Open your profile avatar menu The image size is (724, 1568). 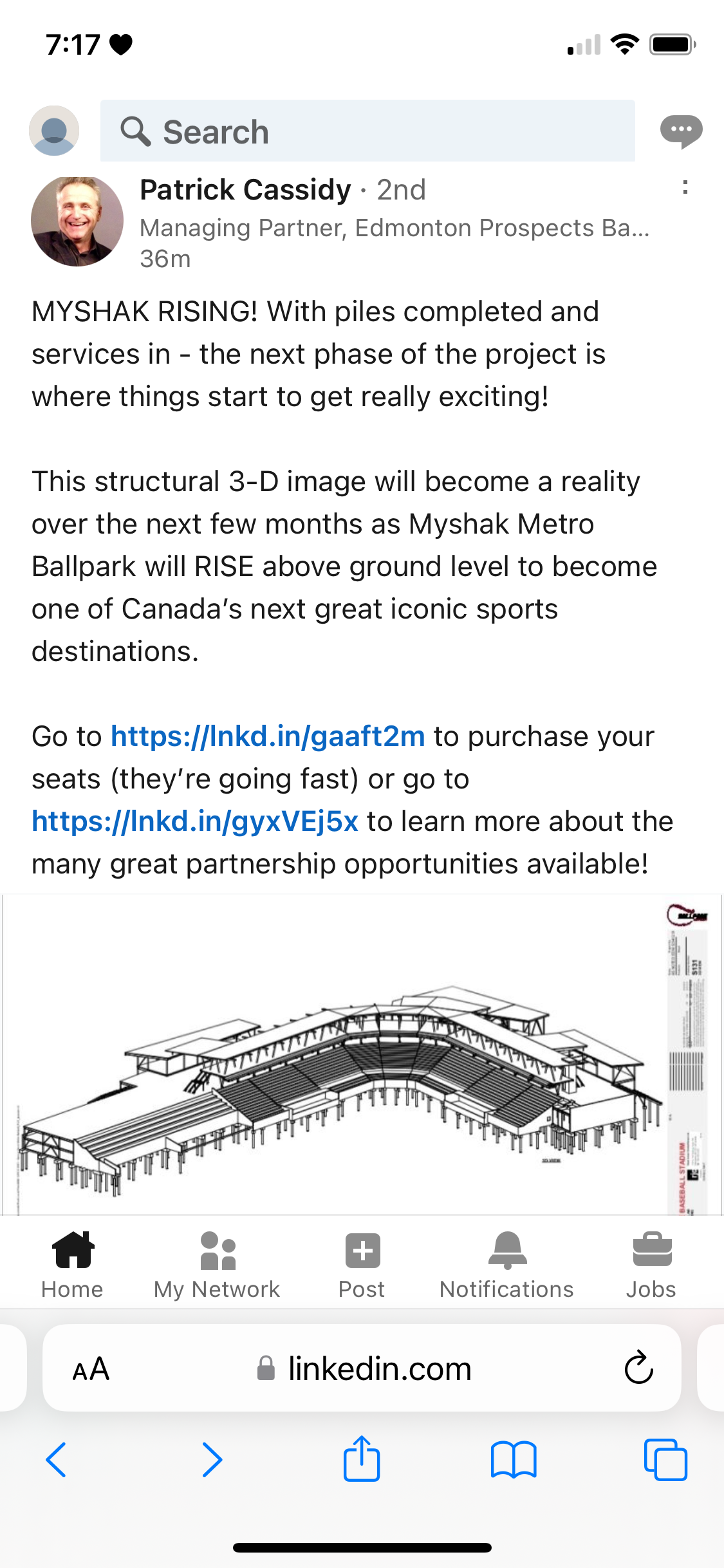coord(54,131)
